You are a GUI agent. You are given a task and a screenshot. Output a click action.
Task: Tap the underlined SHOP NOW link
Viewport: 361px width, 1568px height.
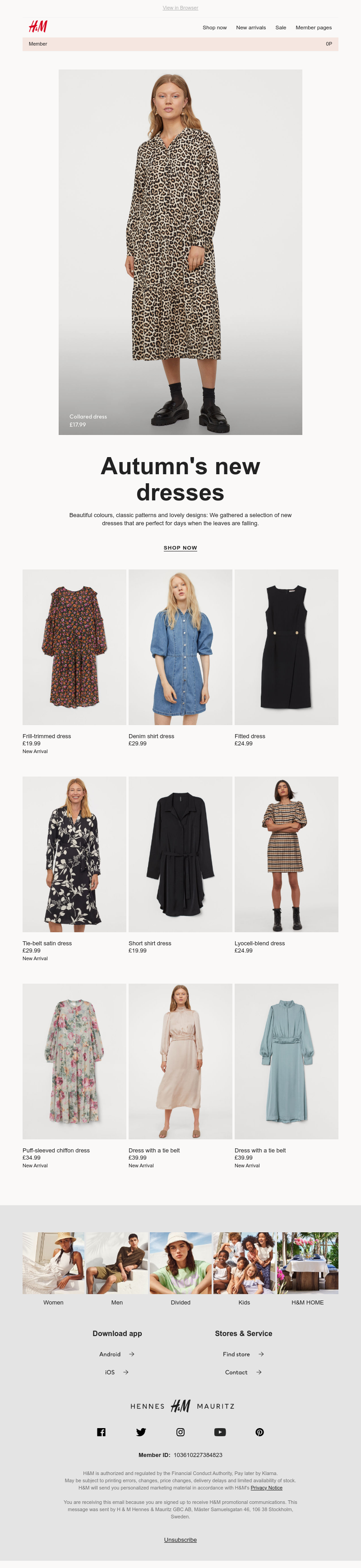coord(180,548)
